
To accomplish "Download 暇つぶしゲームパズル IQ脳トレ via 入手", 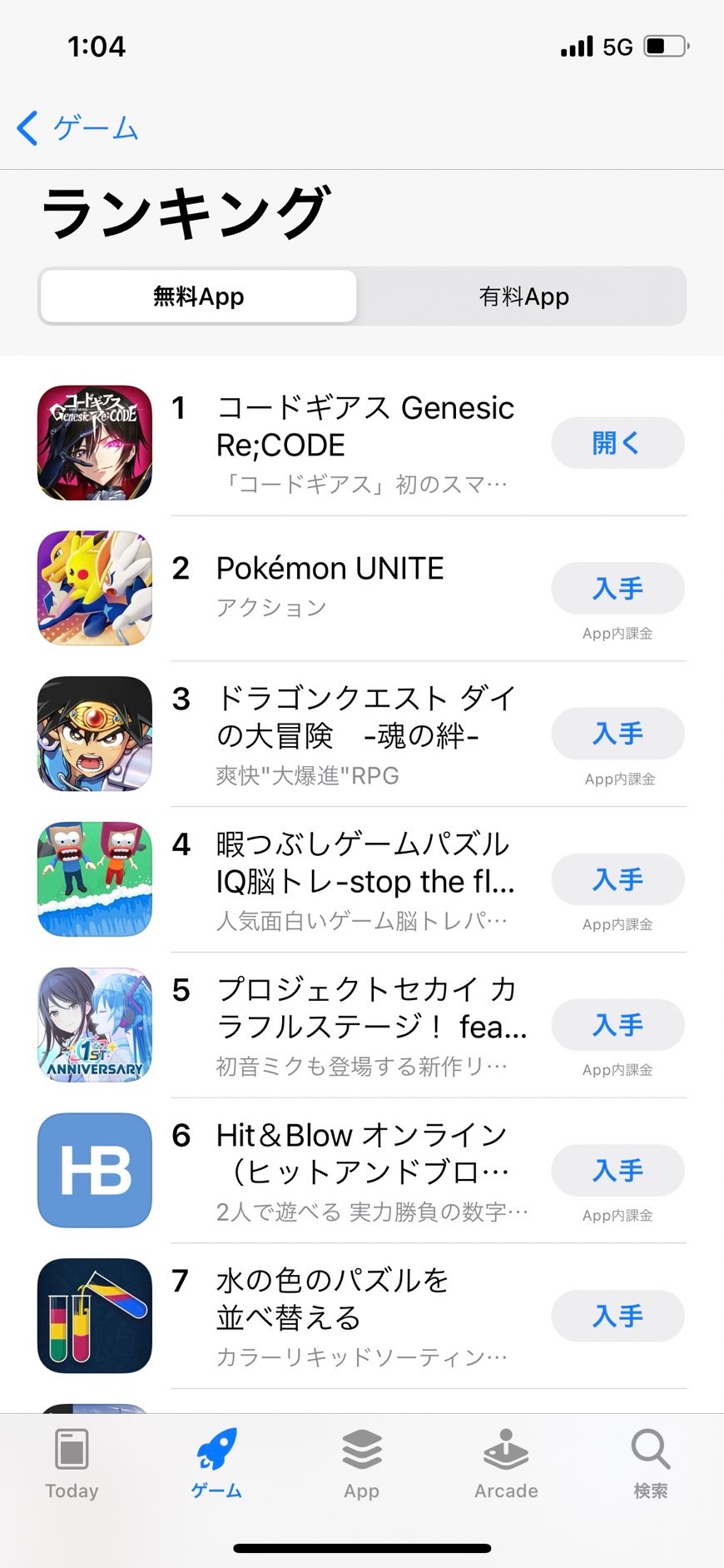I will coord(617,879).
